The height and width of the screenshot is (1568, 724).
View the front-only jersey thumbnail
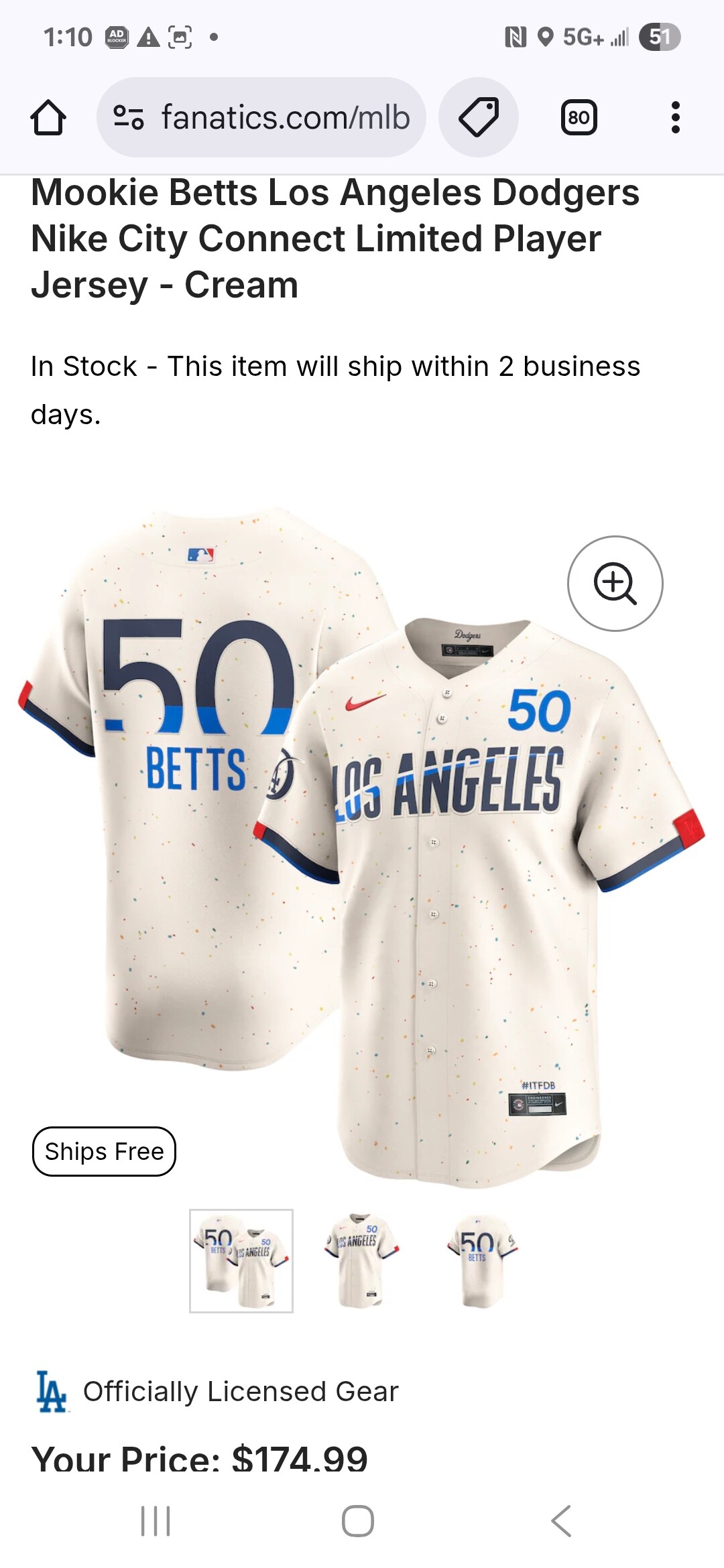tap(361, 1260)
